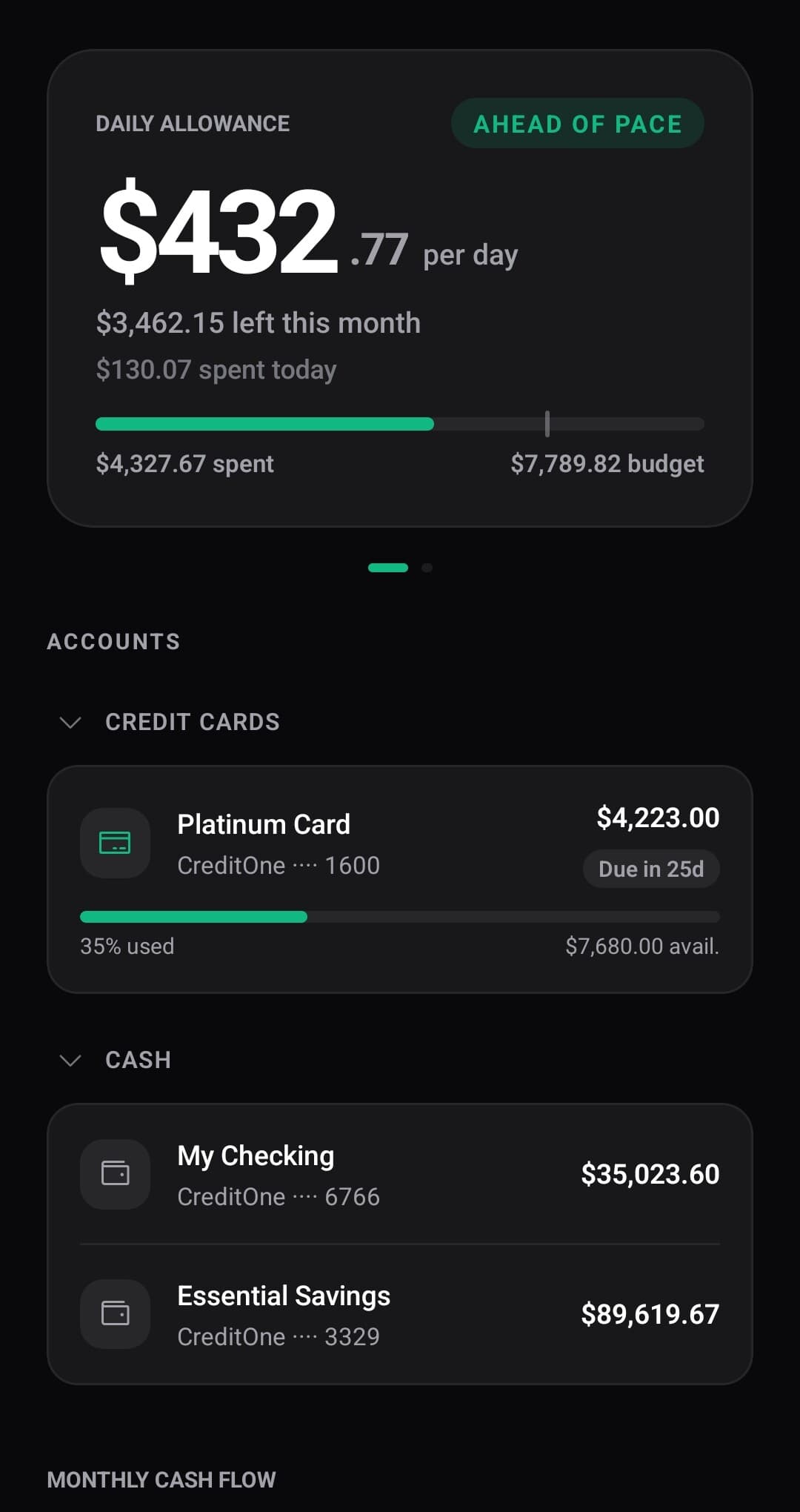The image size is (800, 1512).
Task: Click the Platinum Card credit card icon
Action: [x=115, y=843]
